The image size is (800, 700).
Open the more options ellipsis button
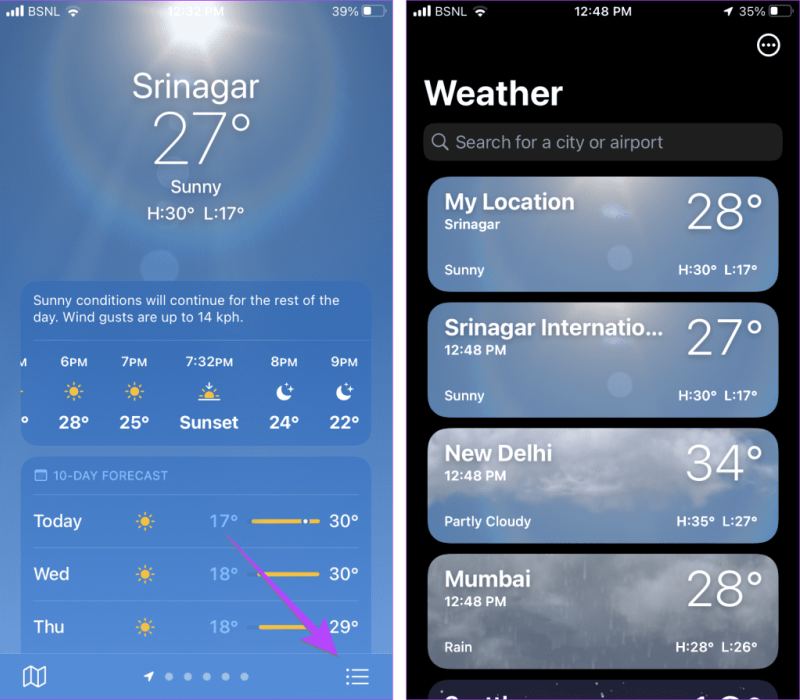pyautogui.click(x=768, y=45)
